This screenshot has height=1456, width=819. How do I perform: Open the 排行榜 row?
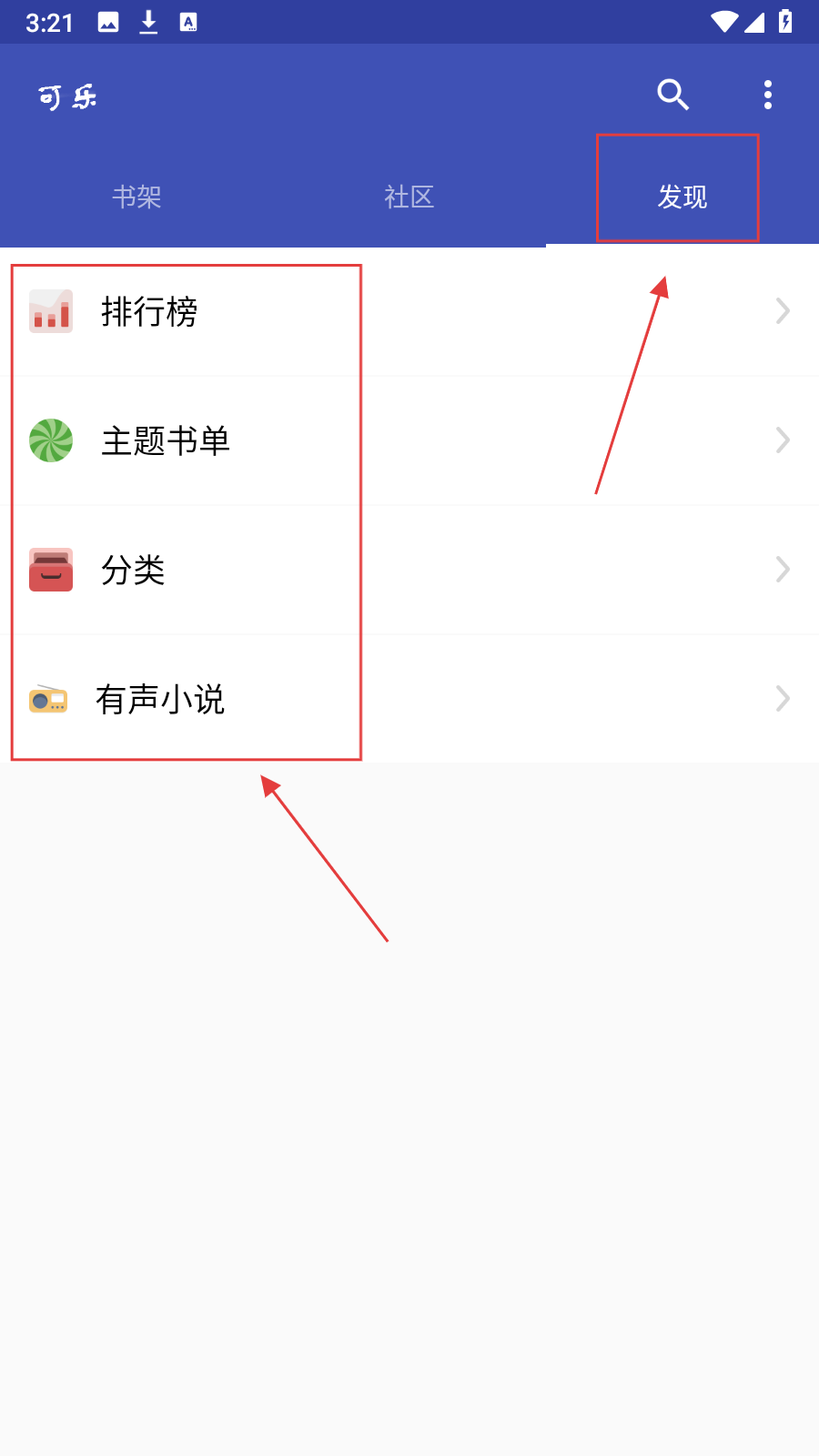coord(409,311)
